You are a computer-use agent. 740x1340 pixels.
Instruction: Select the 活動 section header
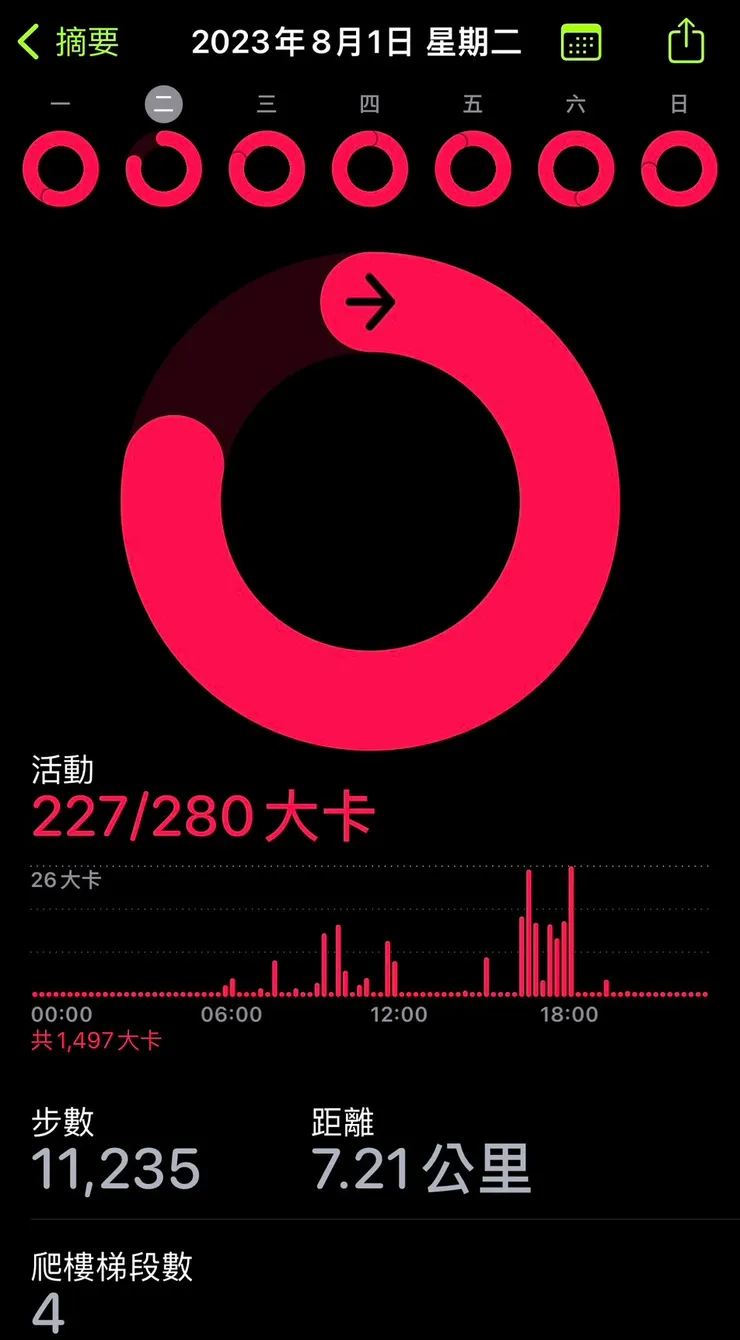tap(62, 771)
